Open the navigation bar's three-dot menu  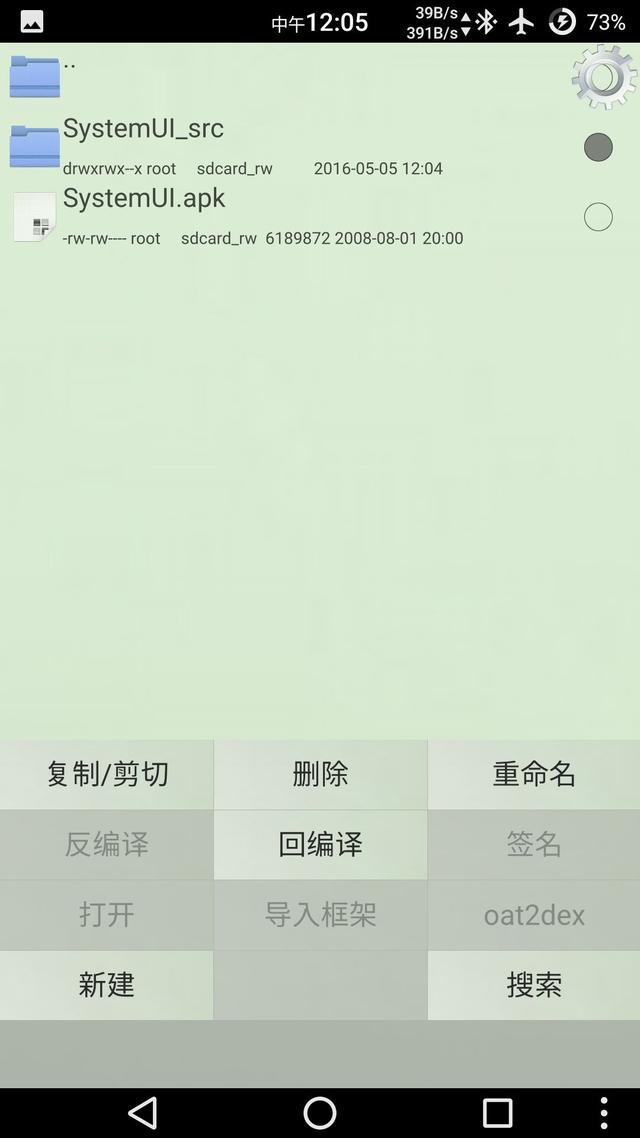coord(604,1113)
